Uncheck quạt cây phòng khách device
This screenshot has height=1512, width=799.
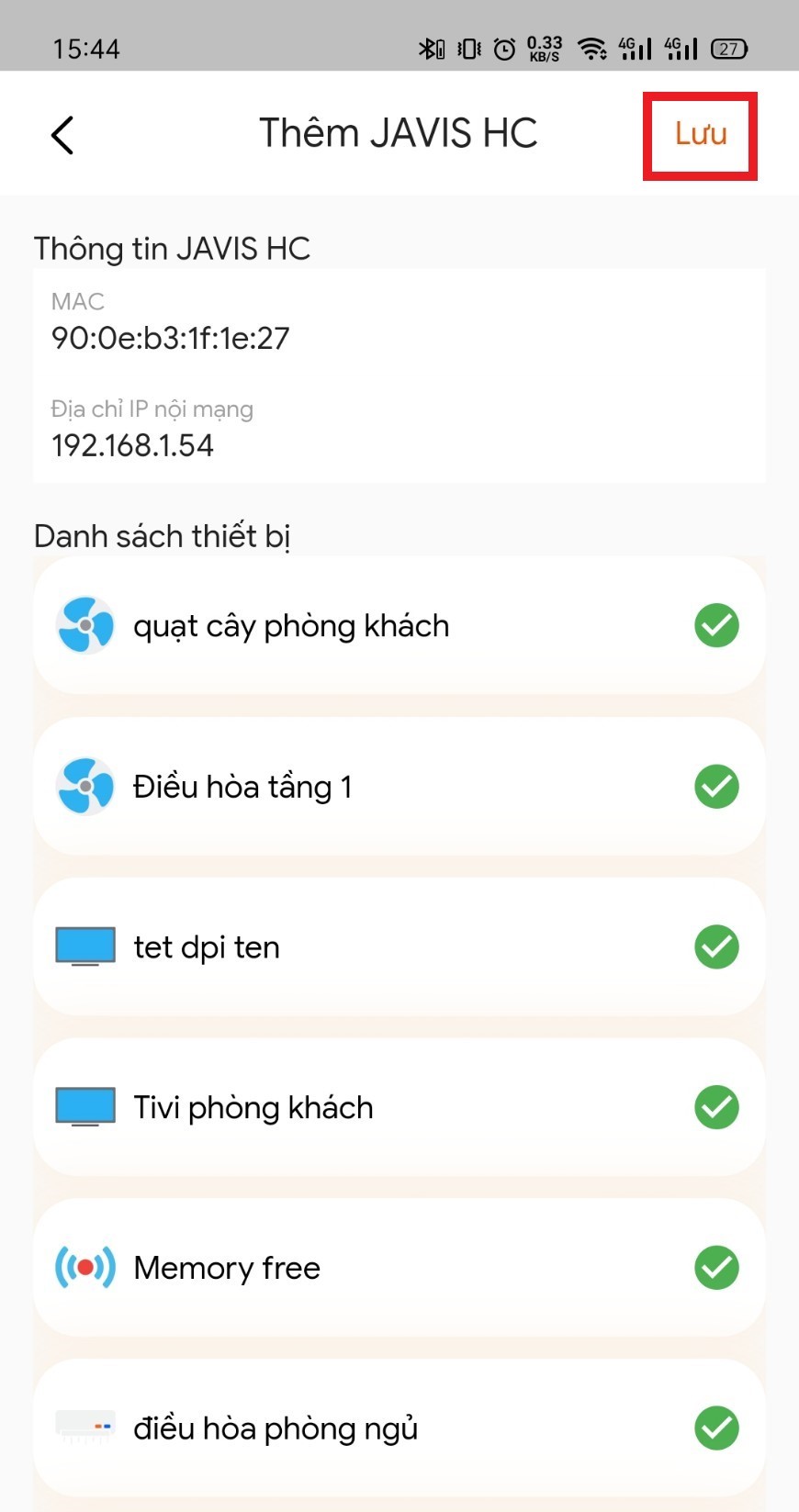click(716, 626)
